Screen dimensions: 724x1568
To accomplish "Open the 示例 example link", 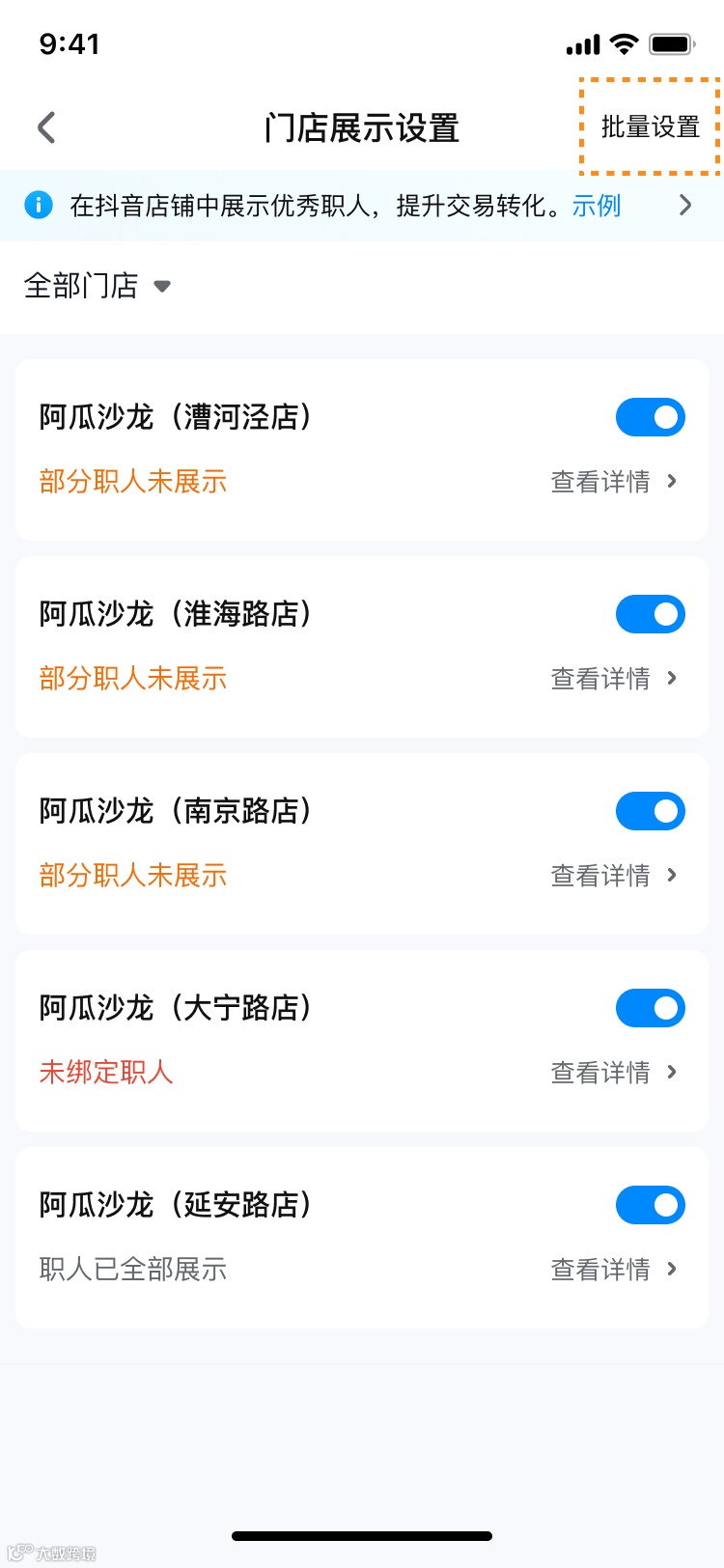I will click(596, 206).
